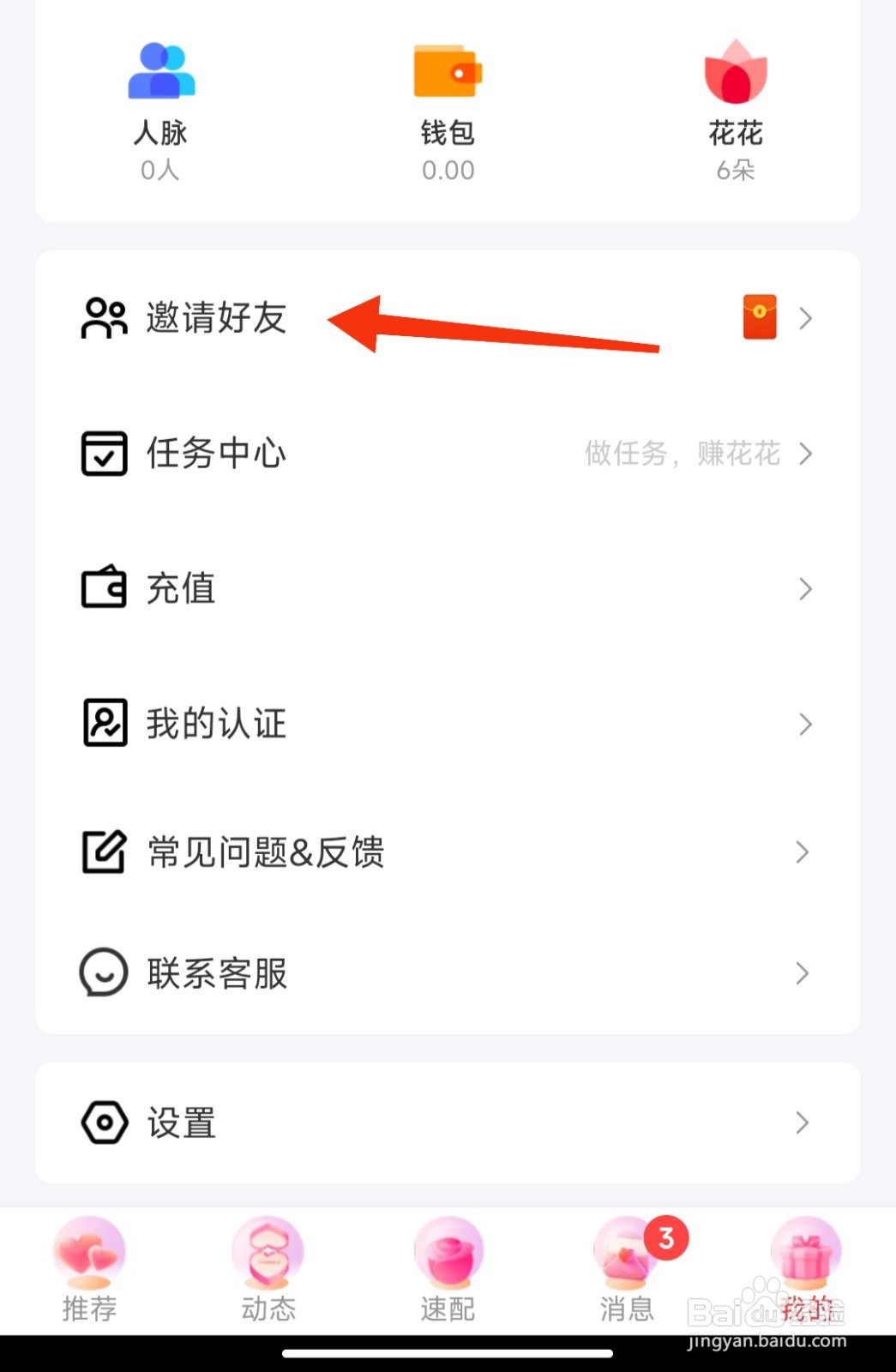
Task: Tap the 常见问题&反馈 feedback pen icon
Action: click(x=103, y=851)
